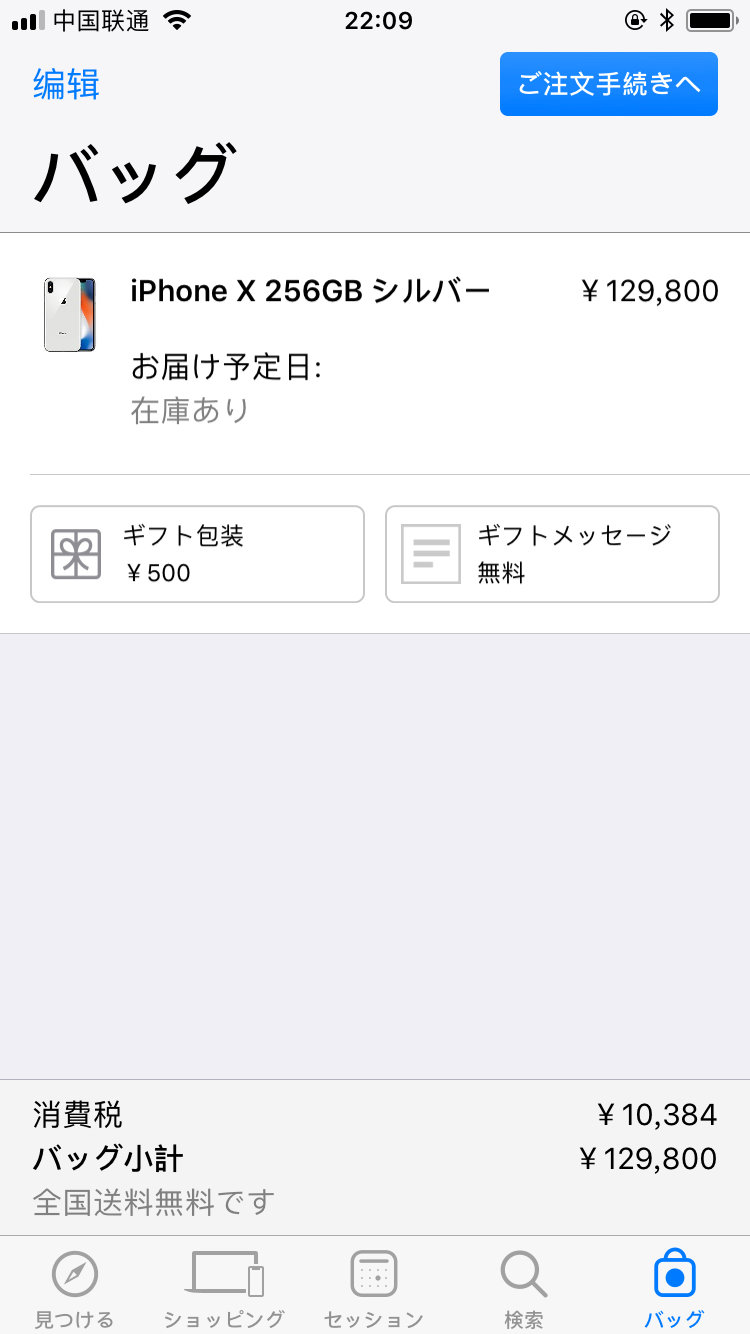This screenshot has height=1334, width=750.
Task: Select the iPhone X 256GB シルバー product title
Action: 310,291
